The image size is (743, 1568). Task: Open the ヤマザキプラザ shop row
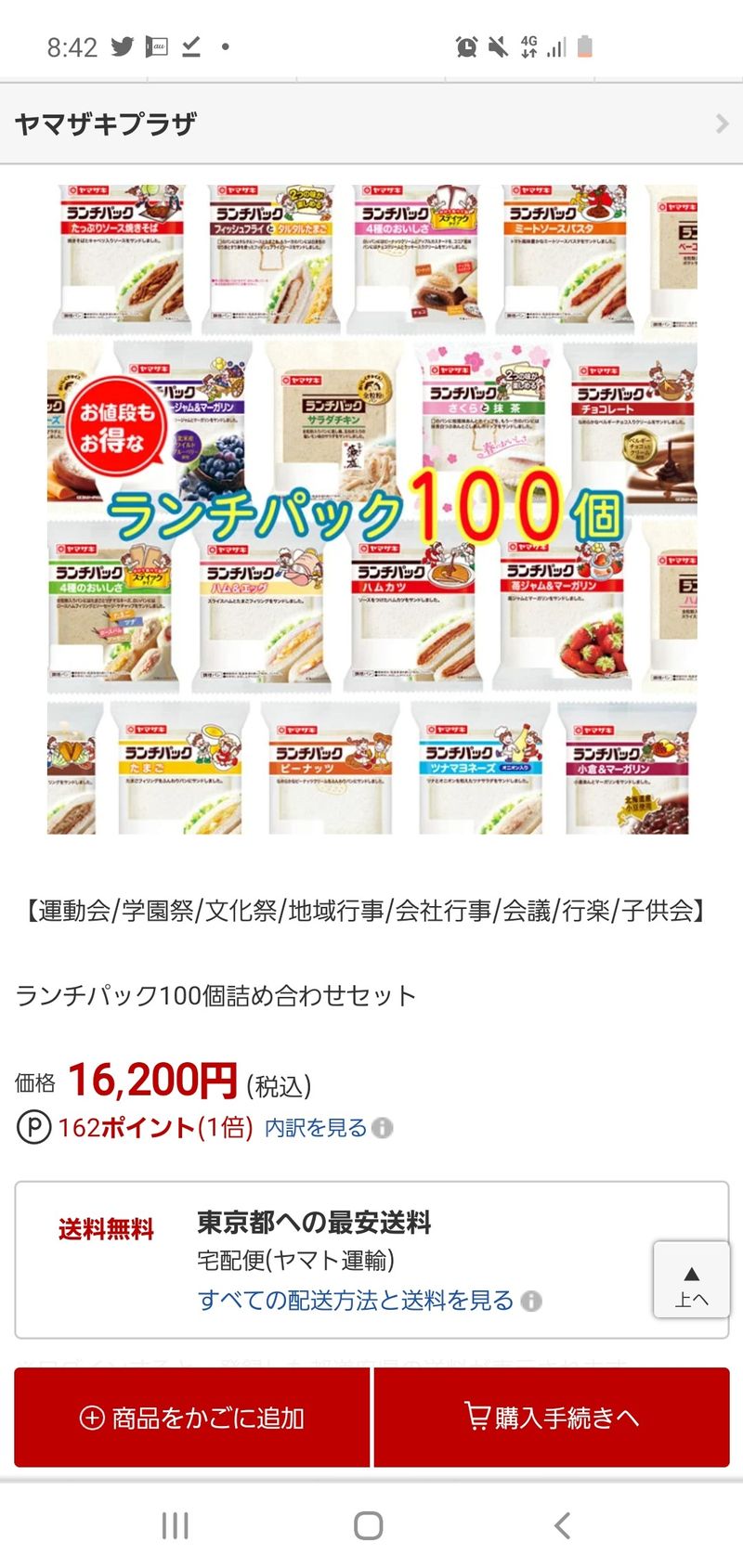click(x=371, y=123)
